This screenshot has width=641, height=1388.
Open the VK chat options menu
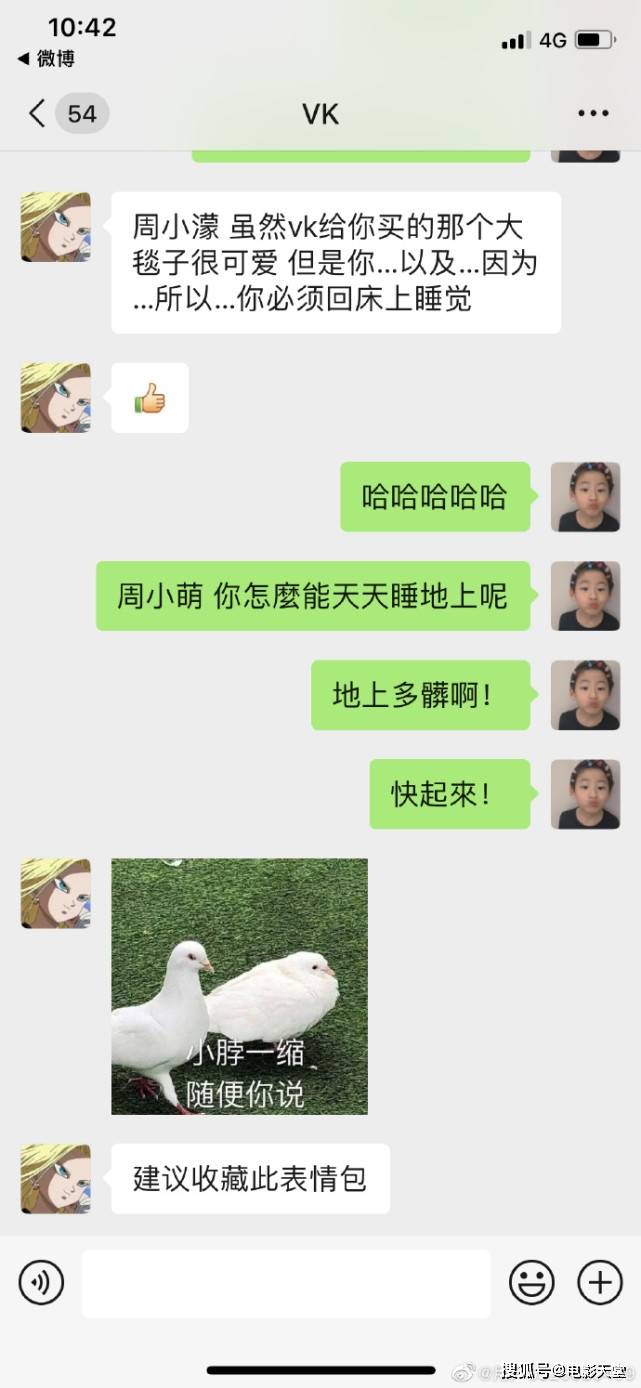(593, 114)
